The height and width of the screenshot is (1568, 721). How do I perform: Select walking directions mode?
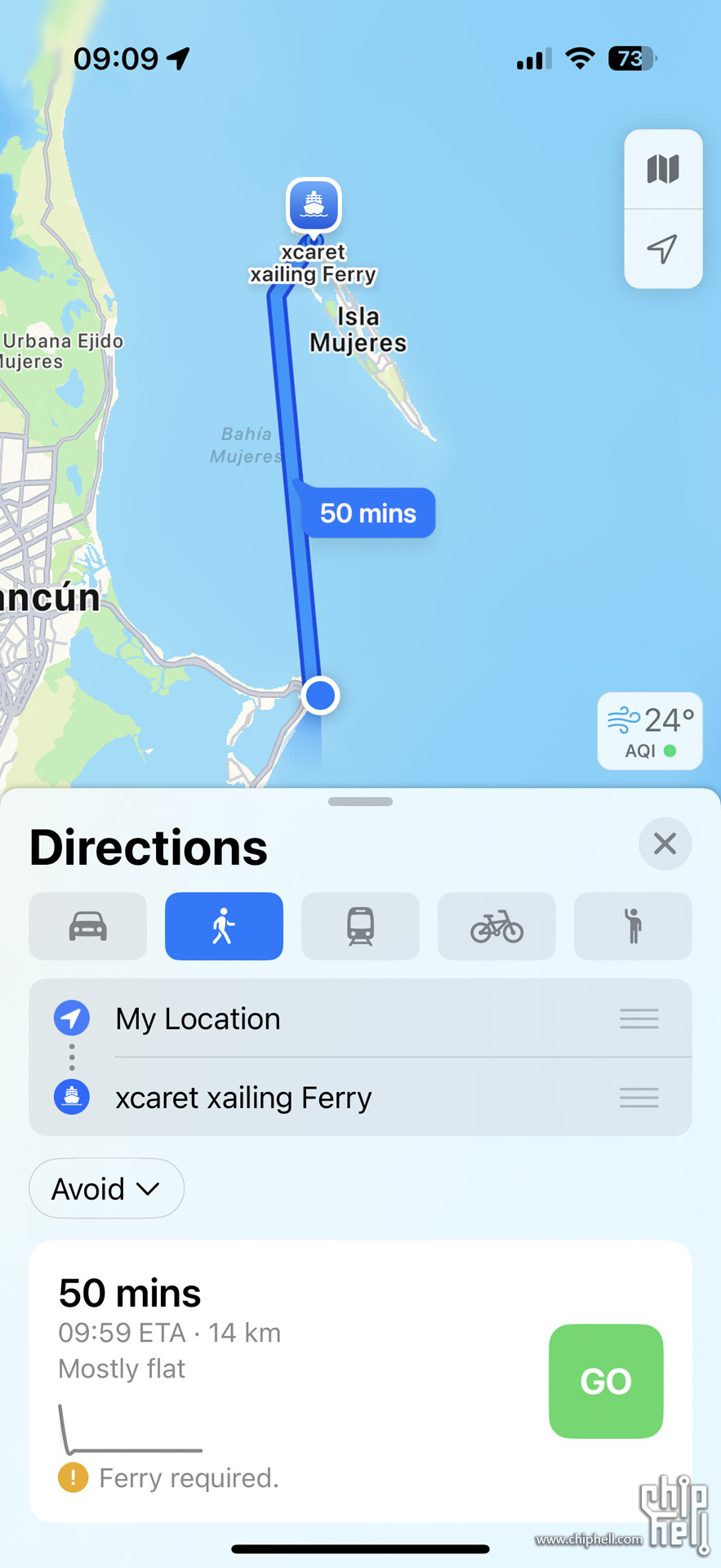224,926
